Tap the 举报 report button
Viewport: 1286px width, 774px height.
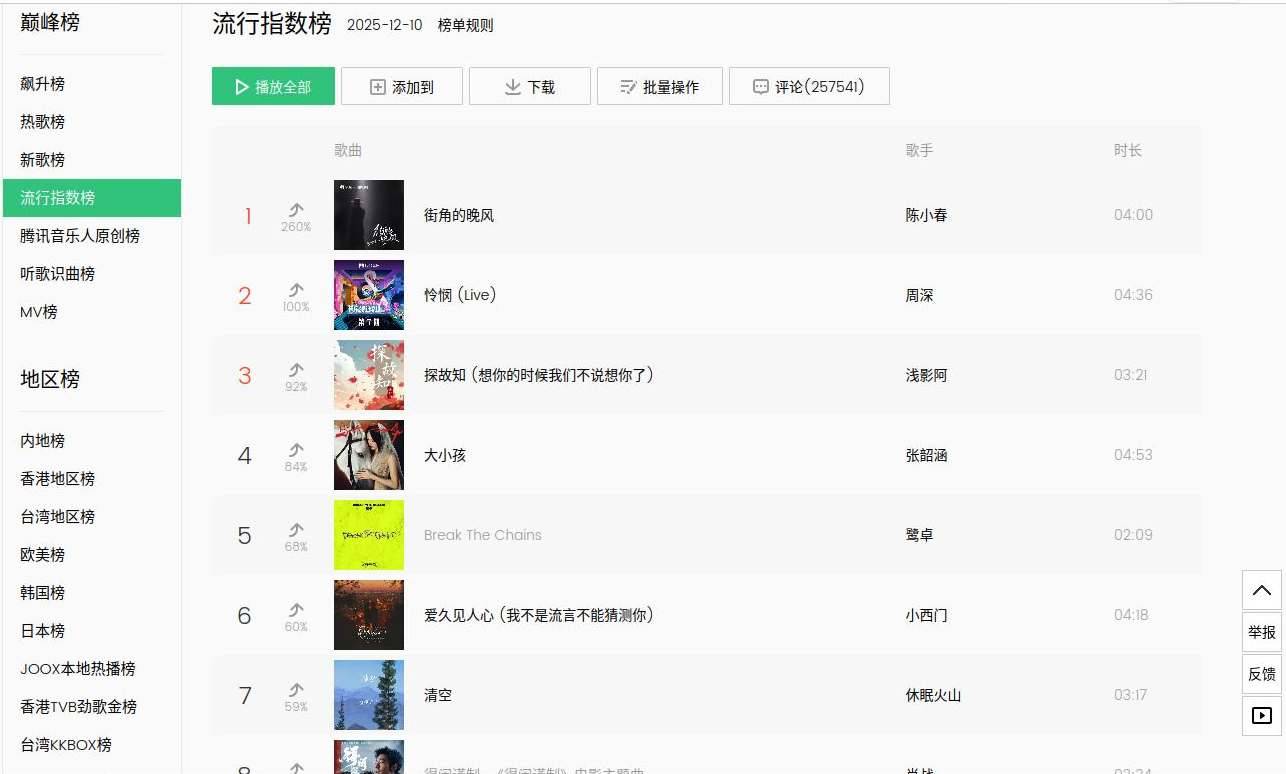[x=1261, y=632]
